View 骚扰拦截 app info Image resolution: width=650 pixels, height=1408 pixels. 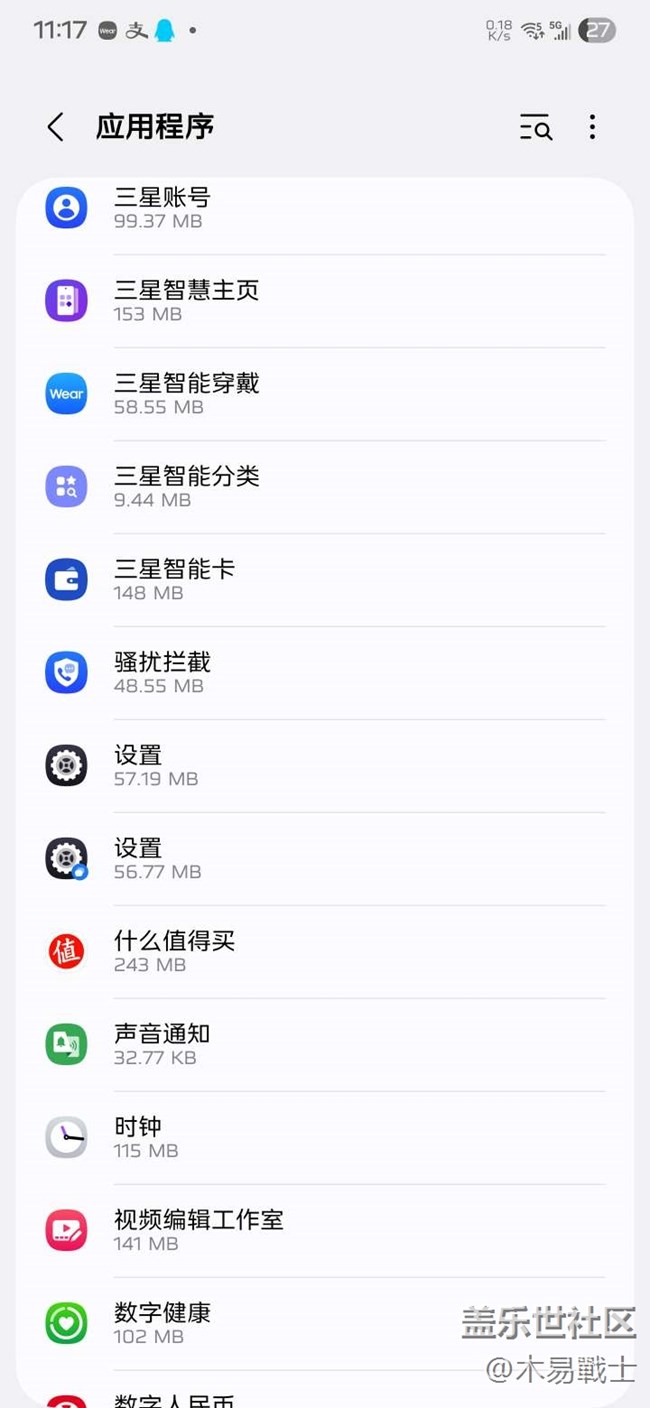coord(325,673)
